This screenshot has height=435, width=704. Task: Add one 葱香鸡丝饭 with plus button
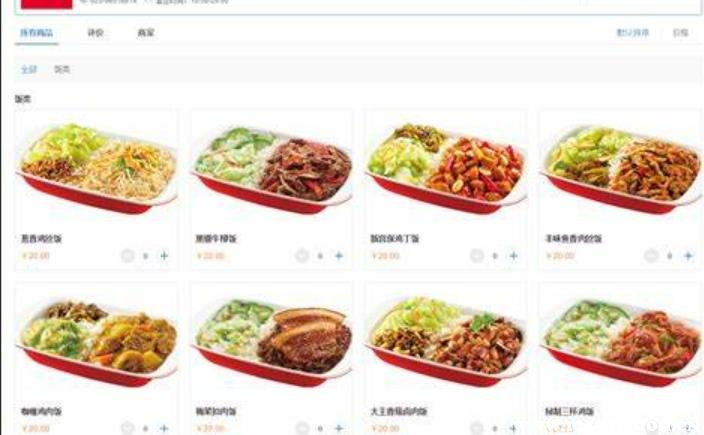164,256
